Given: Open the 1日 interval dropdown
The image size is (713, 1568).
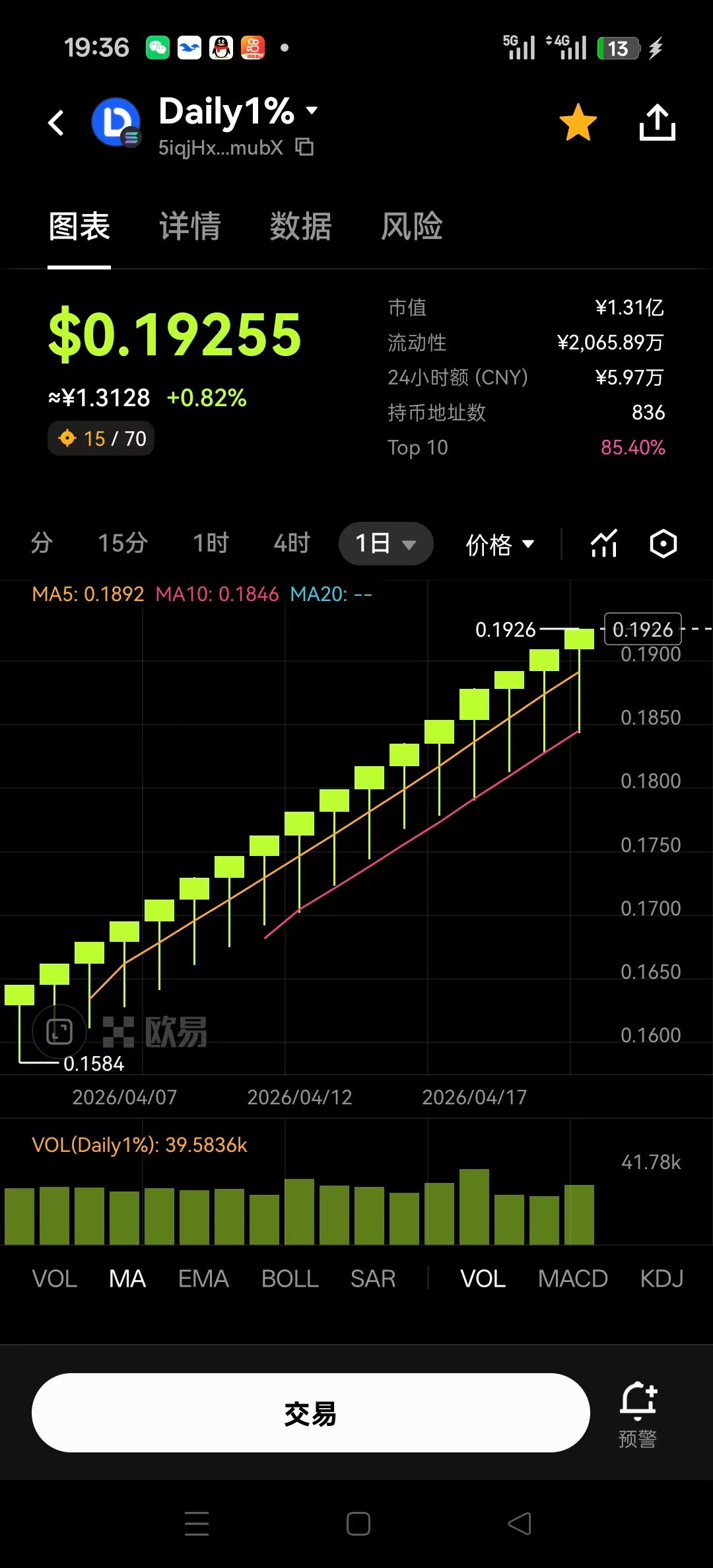Looking at the screenshot, I should coord(386,544).
